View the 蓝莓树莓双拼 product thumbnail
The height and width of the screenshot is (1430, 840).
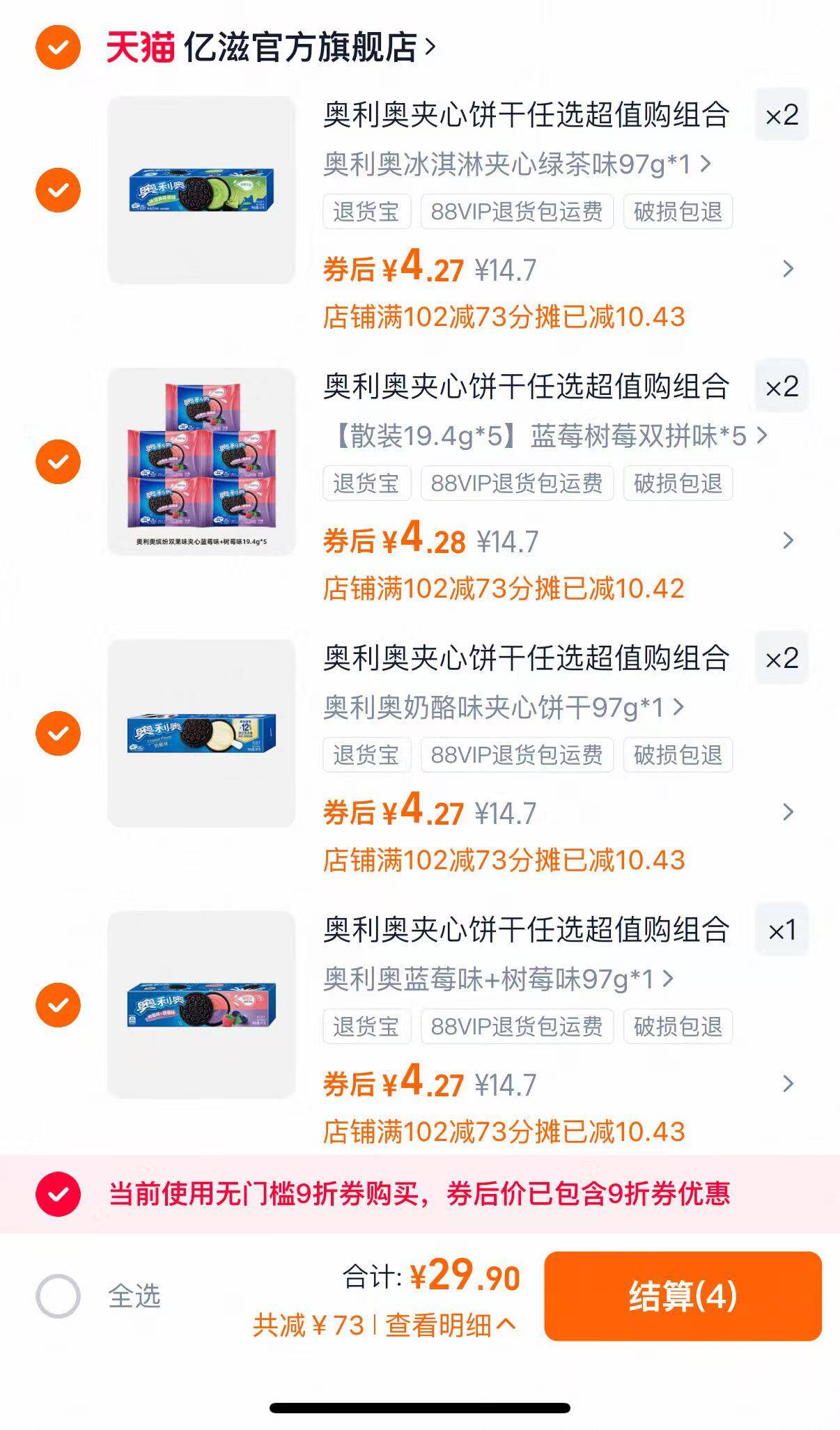click(x=200, y=461)
